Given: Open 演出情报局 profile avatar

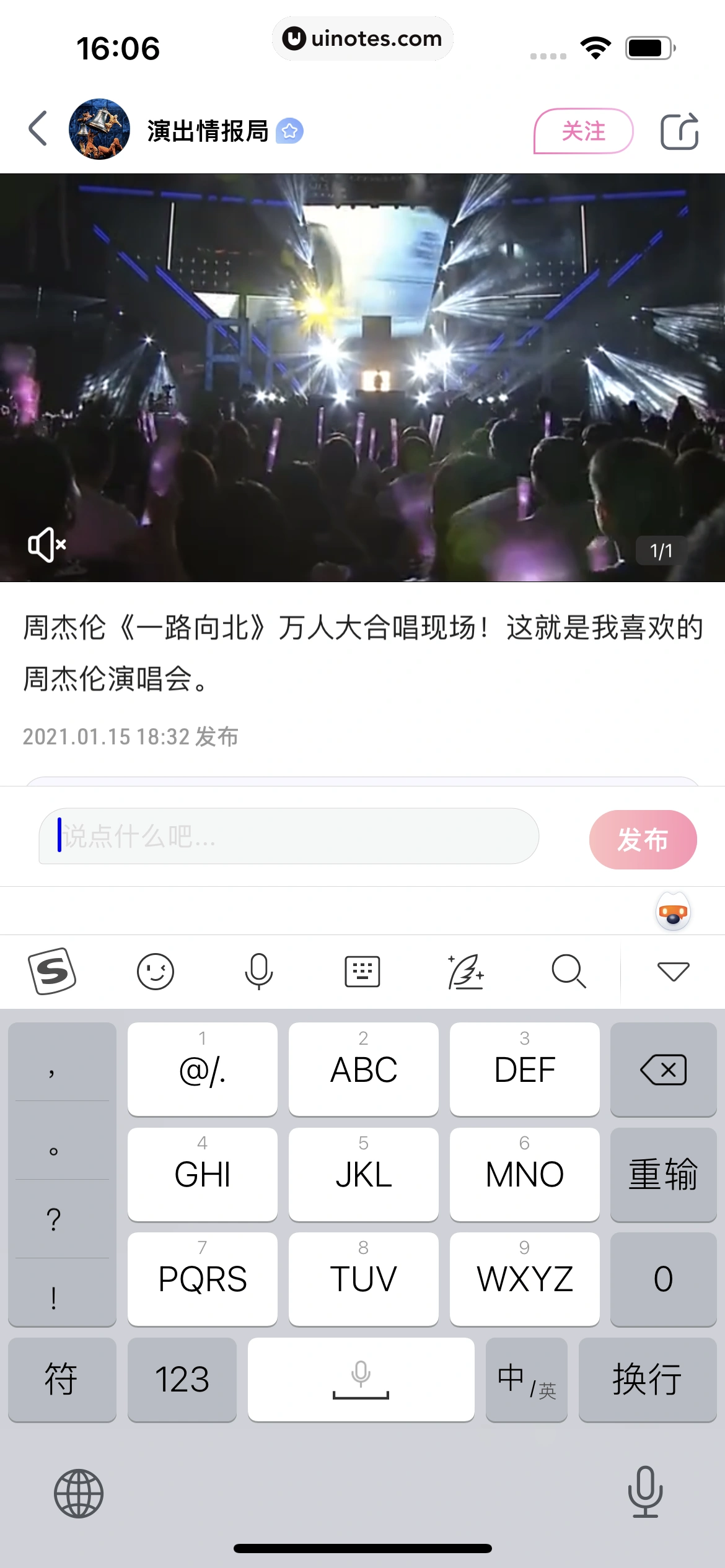Looking at the screenshot, I should pyautogui.click(x=99, y=129).
